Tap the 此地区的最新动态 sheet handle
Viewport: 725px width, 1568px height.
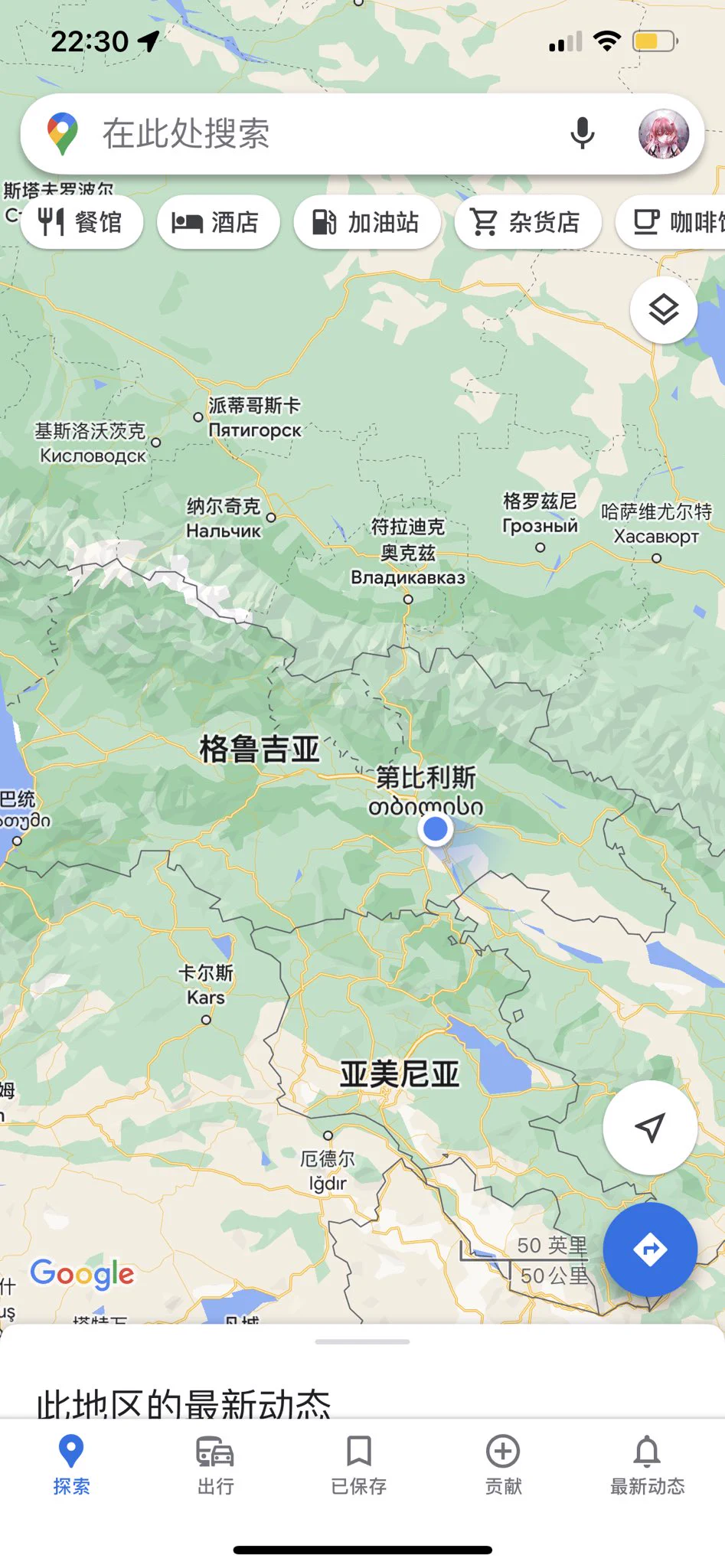(x=362, y=1341)
